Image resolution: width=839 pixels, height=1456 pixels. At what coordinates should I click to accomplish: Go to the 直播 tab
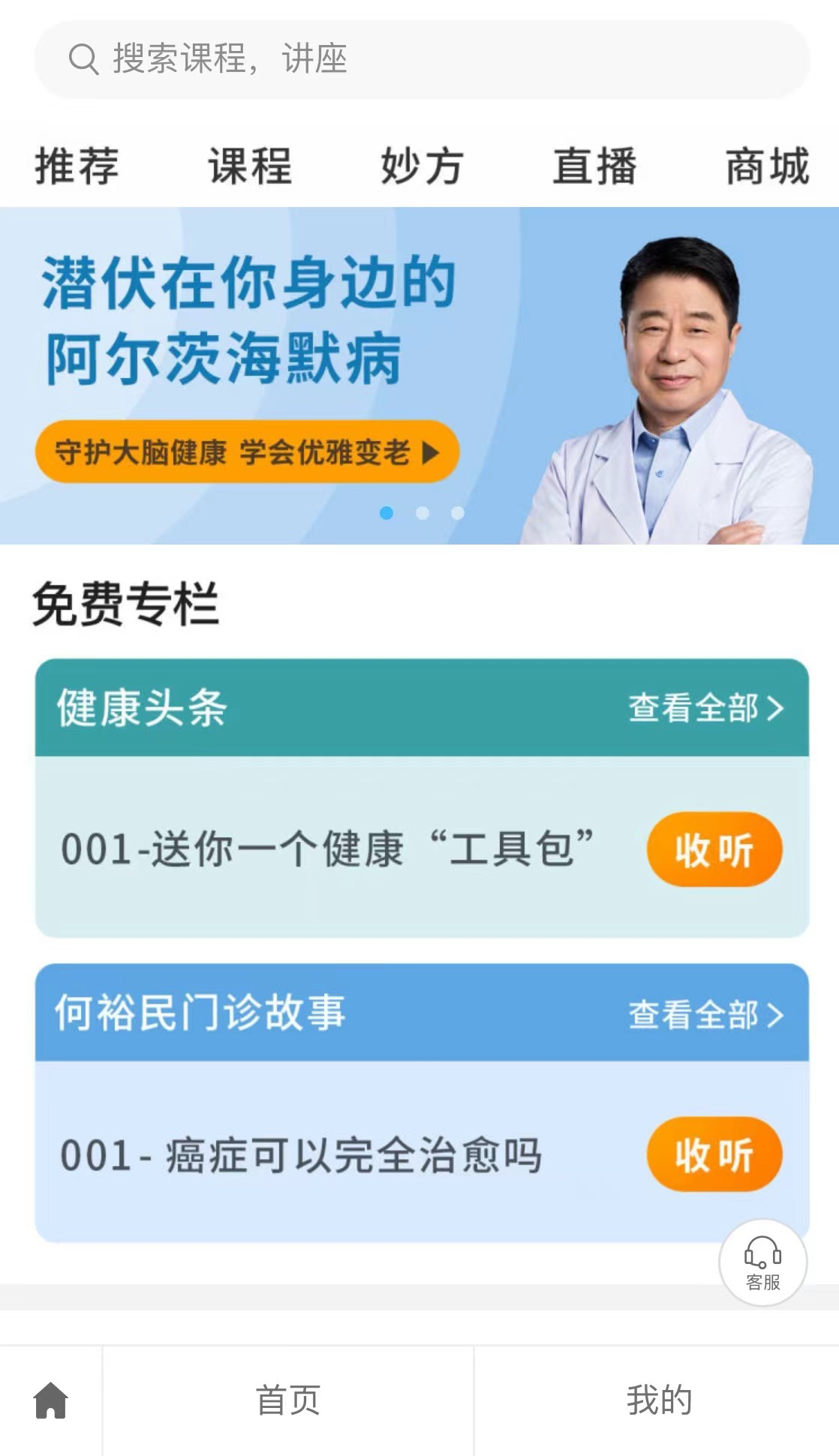[594, 166]
